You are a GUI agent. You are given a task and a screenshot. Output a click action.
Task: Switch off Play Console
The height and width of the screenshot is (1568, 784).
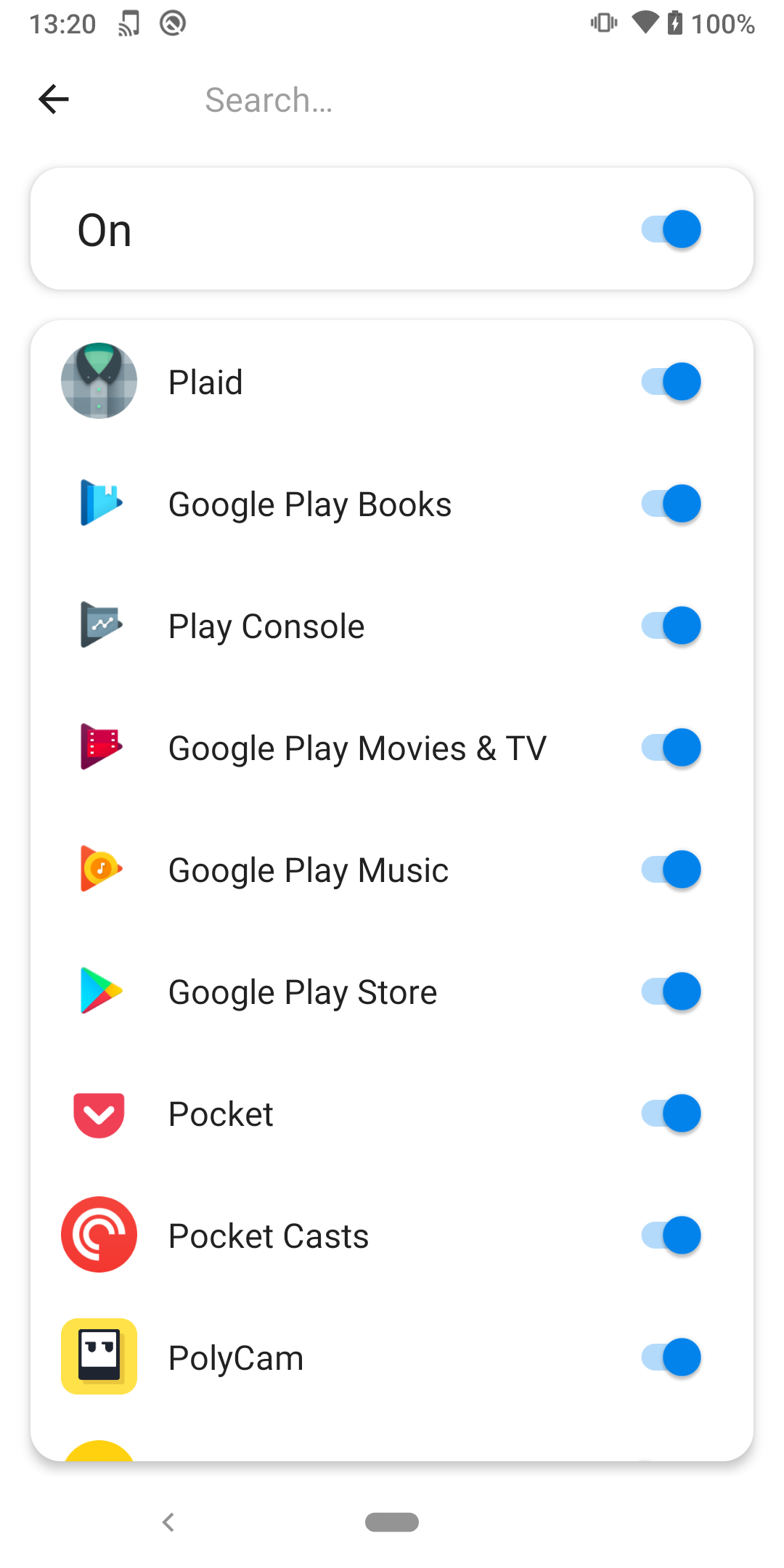click(671, 626)
